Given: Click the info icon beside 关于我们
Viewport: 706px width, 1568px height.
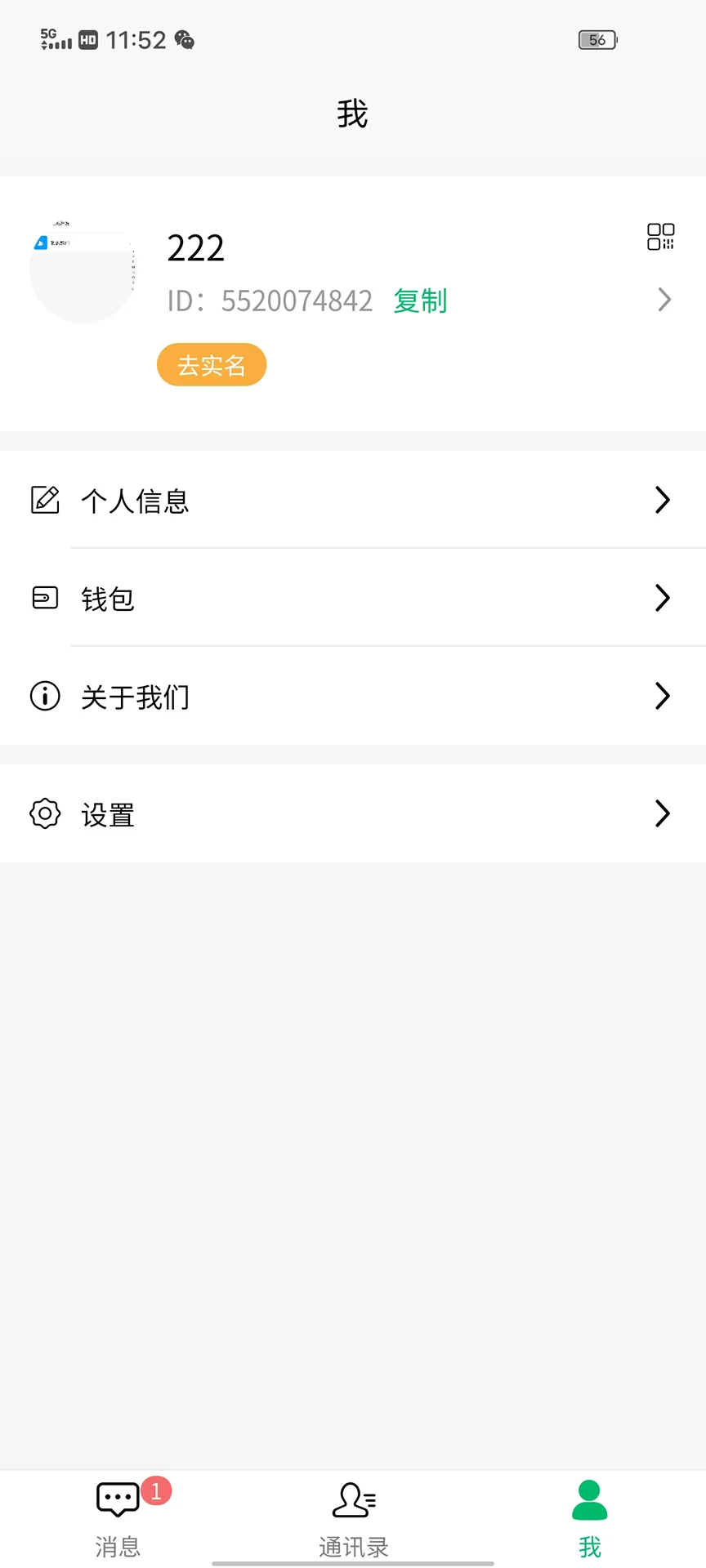Looking at the screenshot, I should [x=45, y=696].
